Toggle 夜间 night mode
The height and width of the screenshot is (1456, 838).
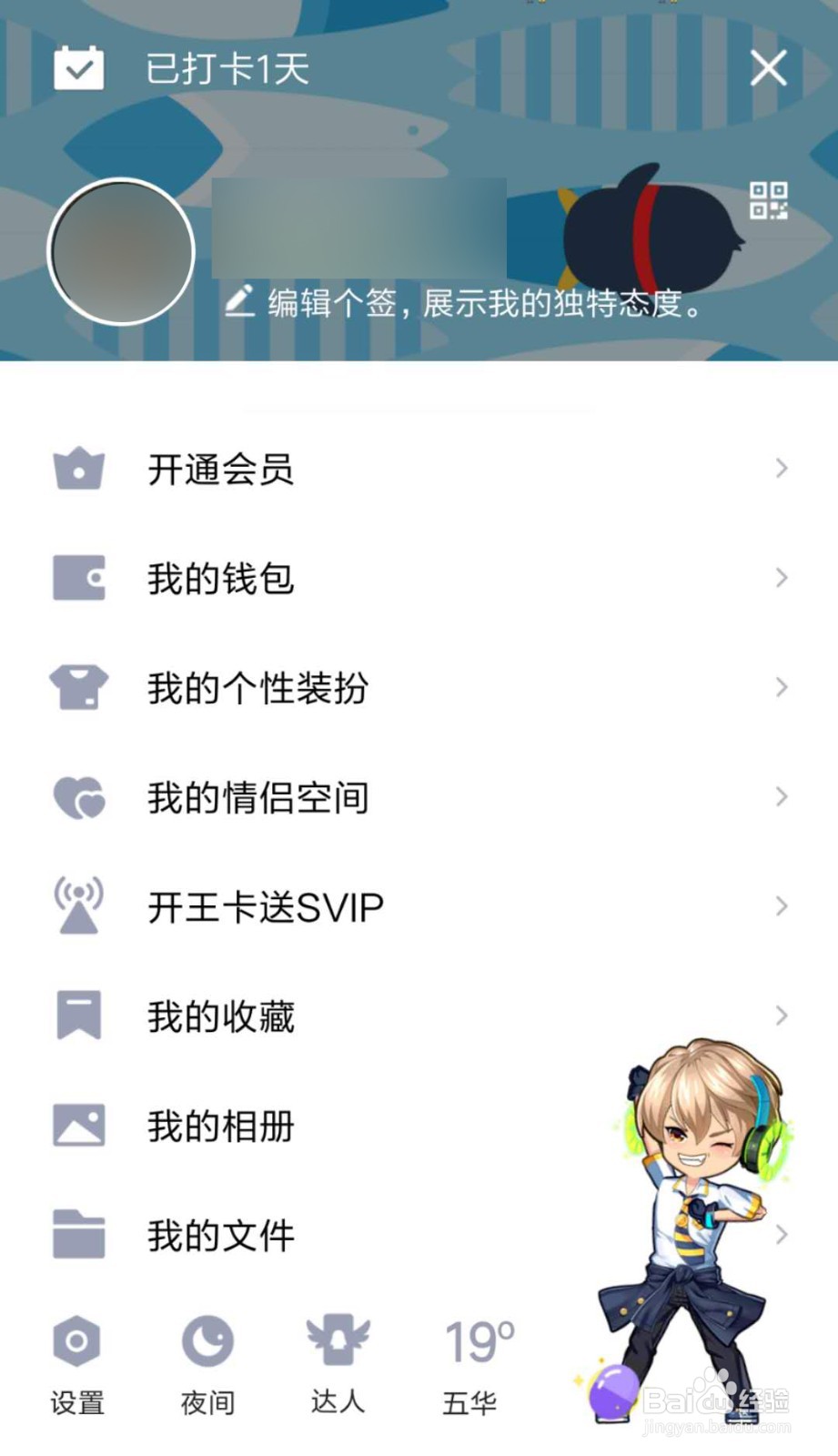[x=207, y=1365]
